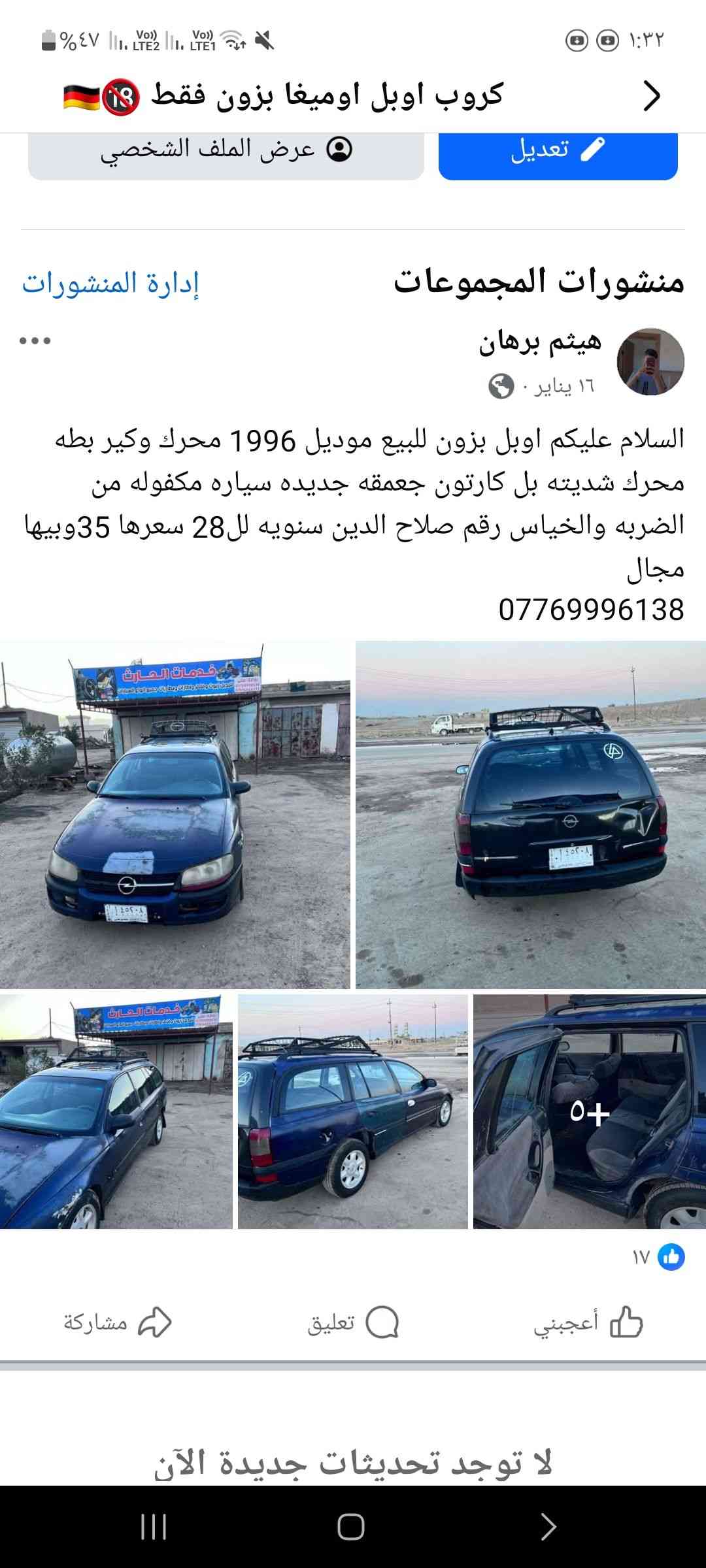The height and width of the screenshot is (1568, 706).
Task: Open the photo tile marked +٥
Action: tap(589, 1111)
